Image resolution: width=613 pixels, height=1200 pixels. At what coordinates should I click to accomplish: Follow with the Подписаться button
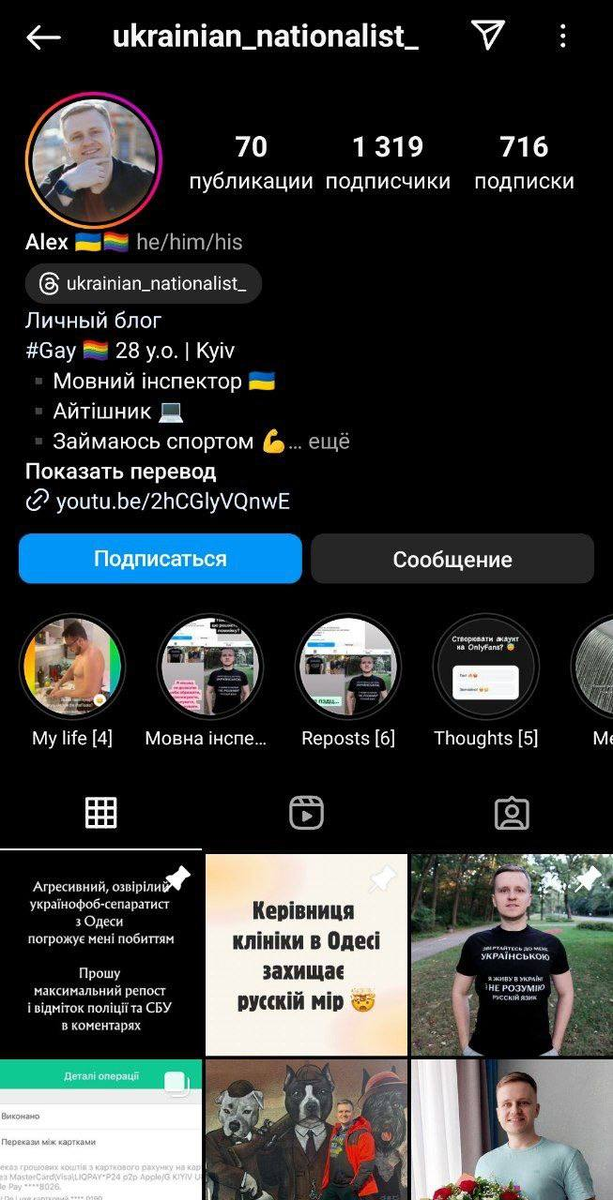click(x=160, y=558)
